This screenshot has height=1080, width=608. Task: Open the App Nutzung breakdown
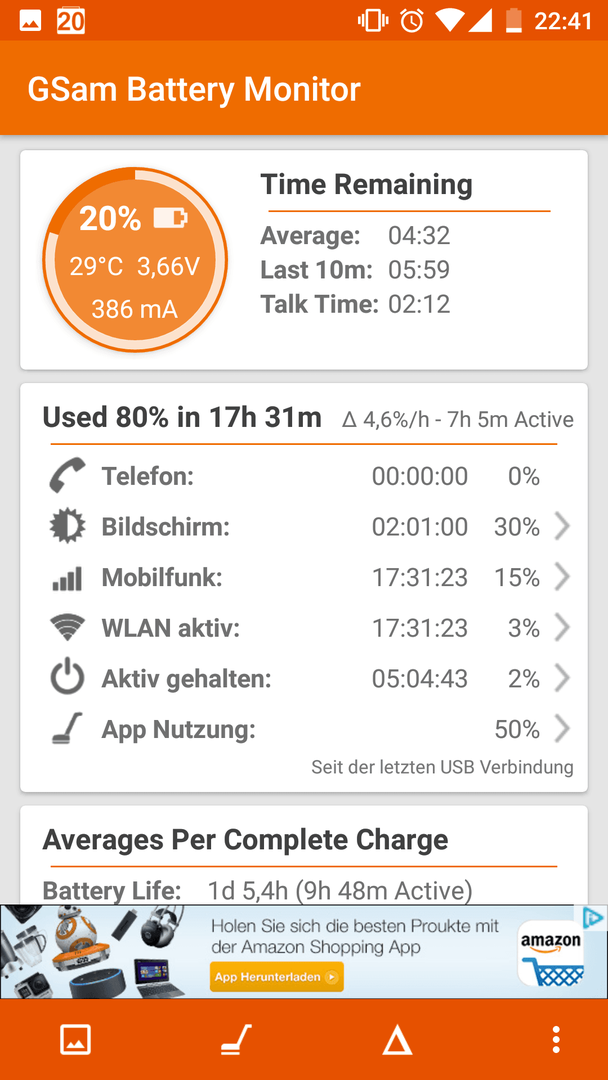click(x=304, y=729)
